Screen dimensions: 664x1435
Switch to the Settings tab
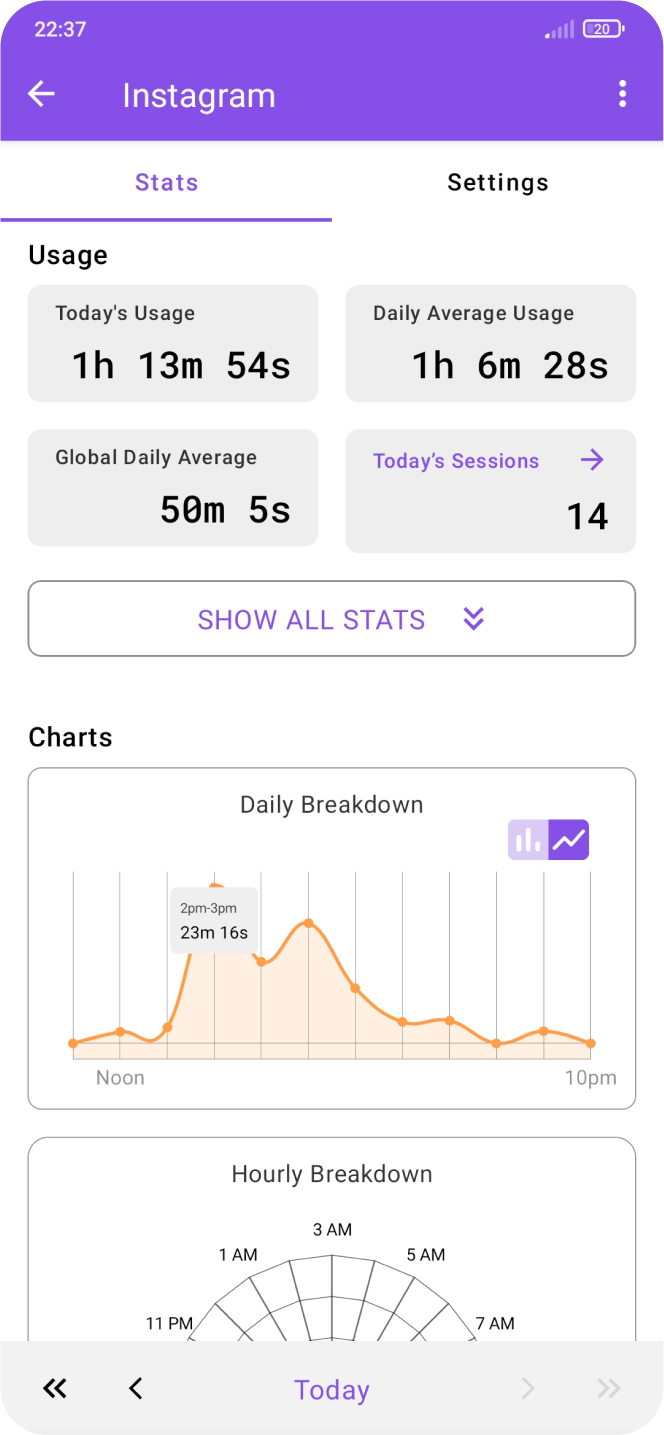[x=498, y=182]
